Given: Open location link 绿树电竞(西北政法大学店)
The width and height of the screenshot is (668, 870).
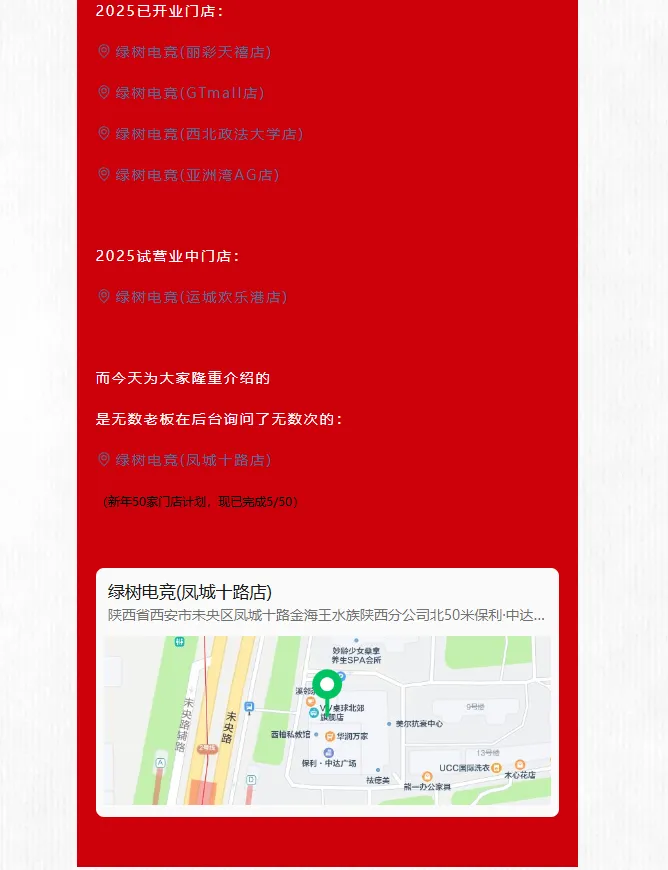Looking at the screenshot, I should (x=208, y=134).
